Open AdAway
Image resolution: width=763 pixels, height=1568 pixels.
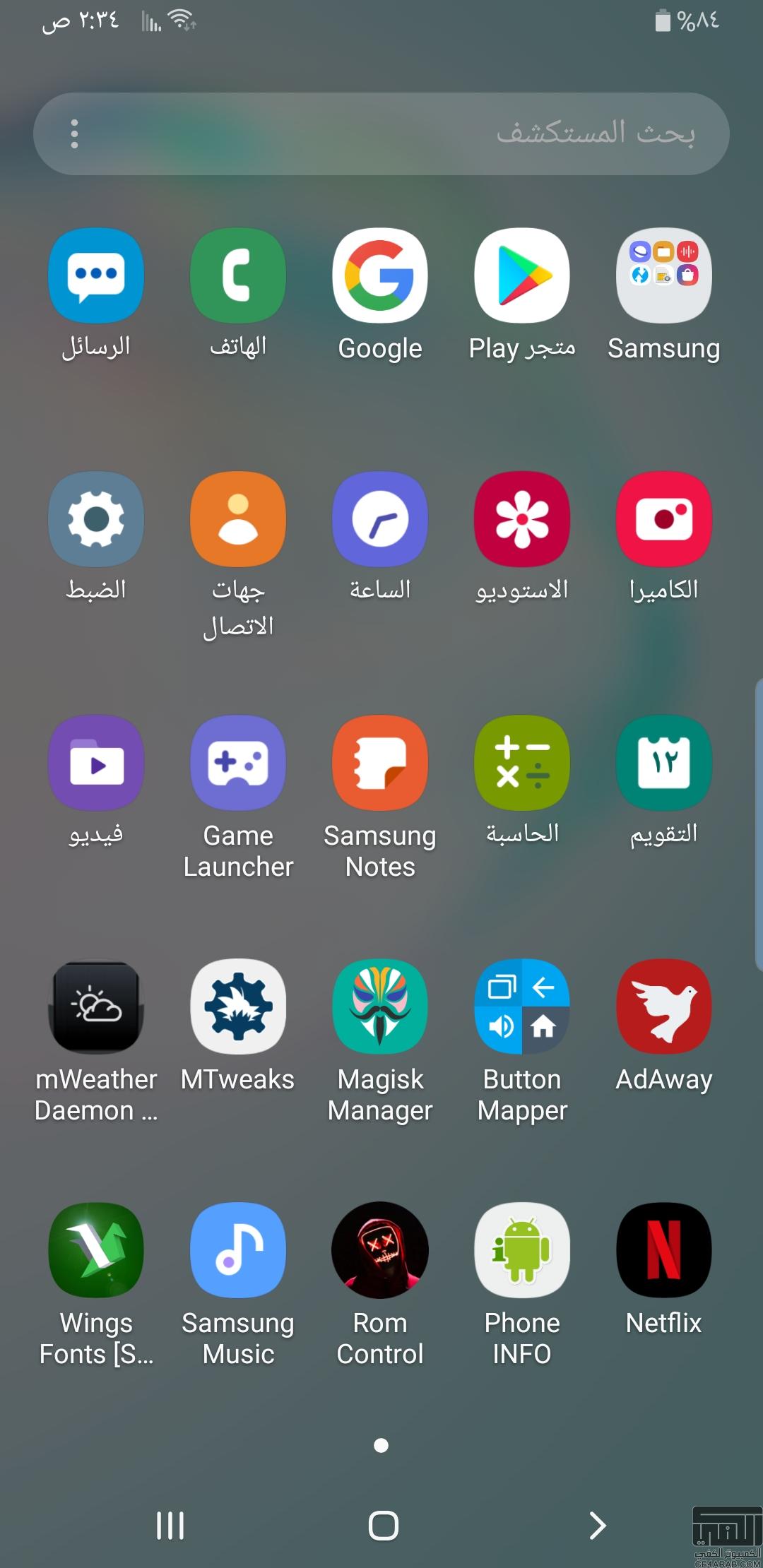[664, 1006]
